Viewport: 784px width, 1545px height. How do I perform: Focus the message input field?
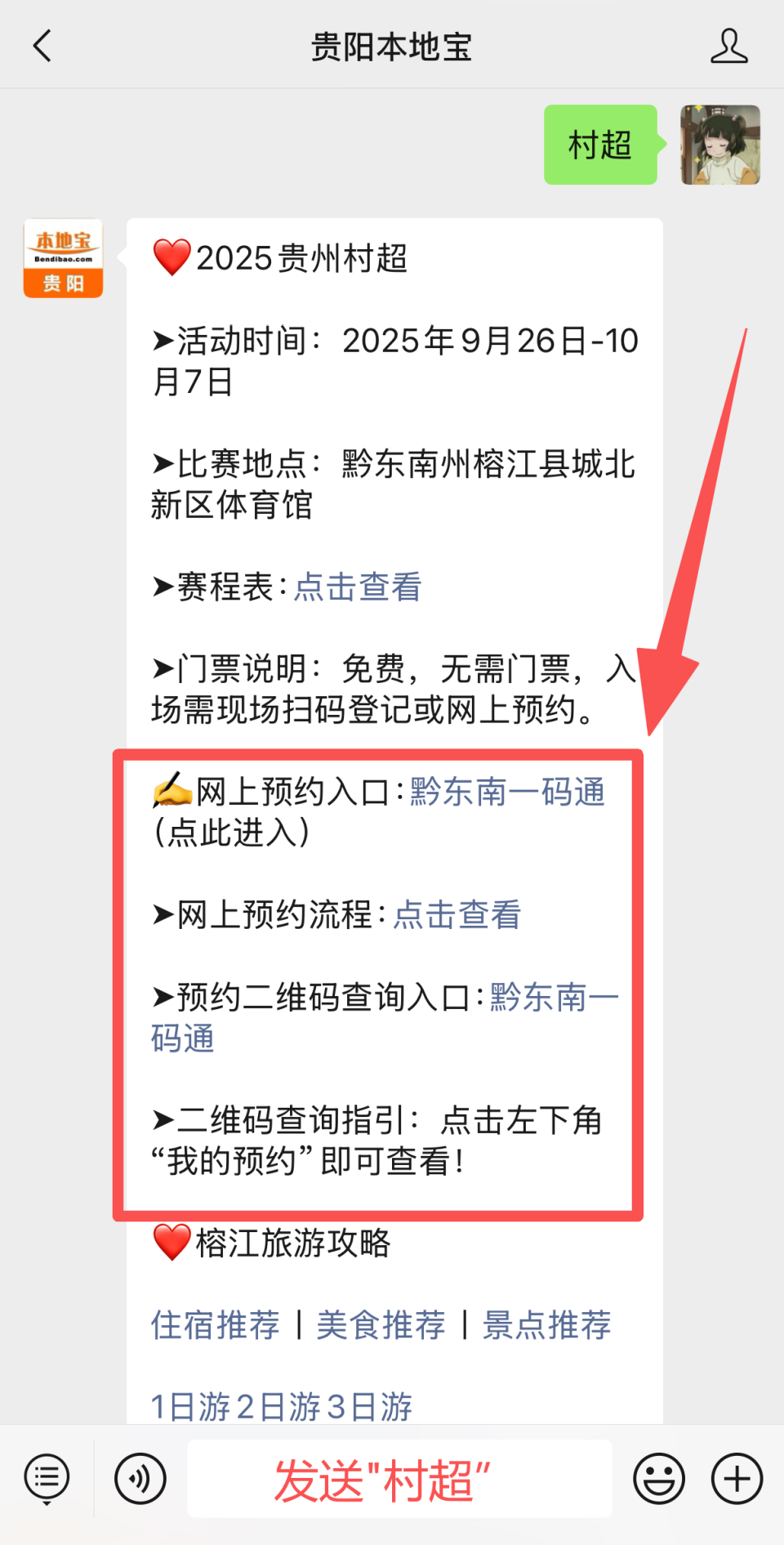tap(399, 1479)
